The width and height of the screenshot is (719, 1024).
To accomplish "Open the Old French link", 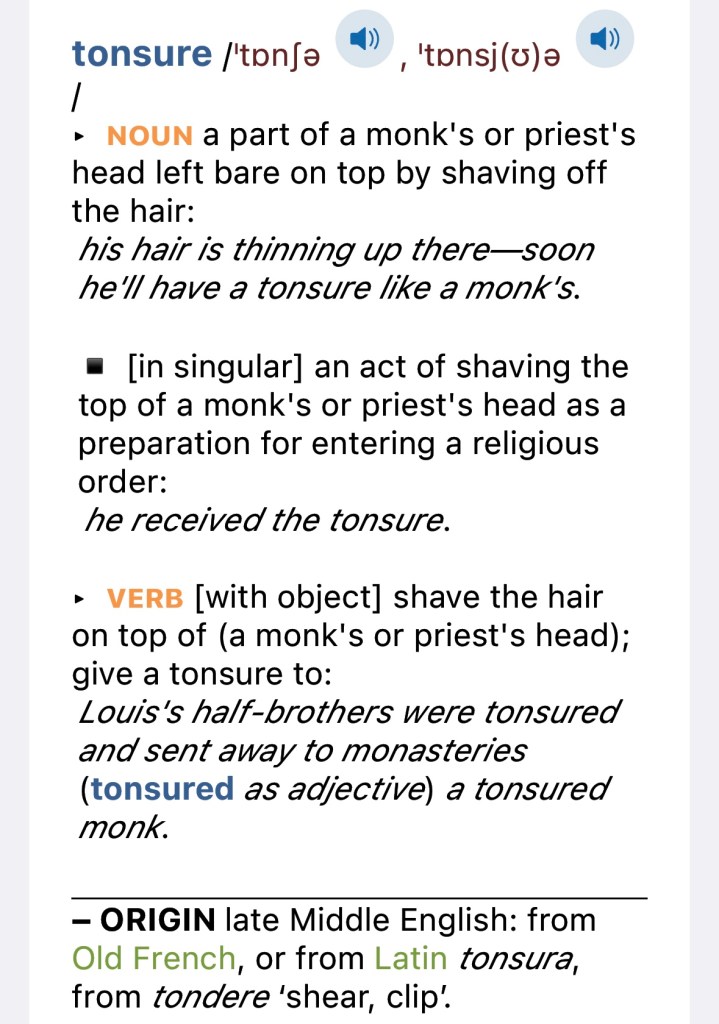I will pyautogui.click(x=154, y=959).
